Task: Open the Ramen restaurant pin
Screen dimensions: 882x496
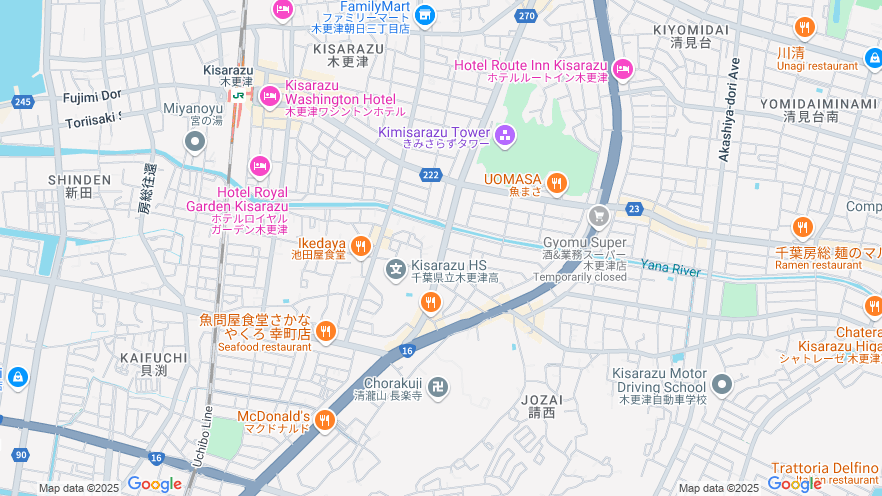Action: pyautogui.click(x=802, y=228)
